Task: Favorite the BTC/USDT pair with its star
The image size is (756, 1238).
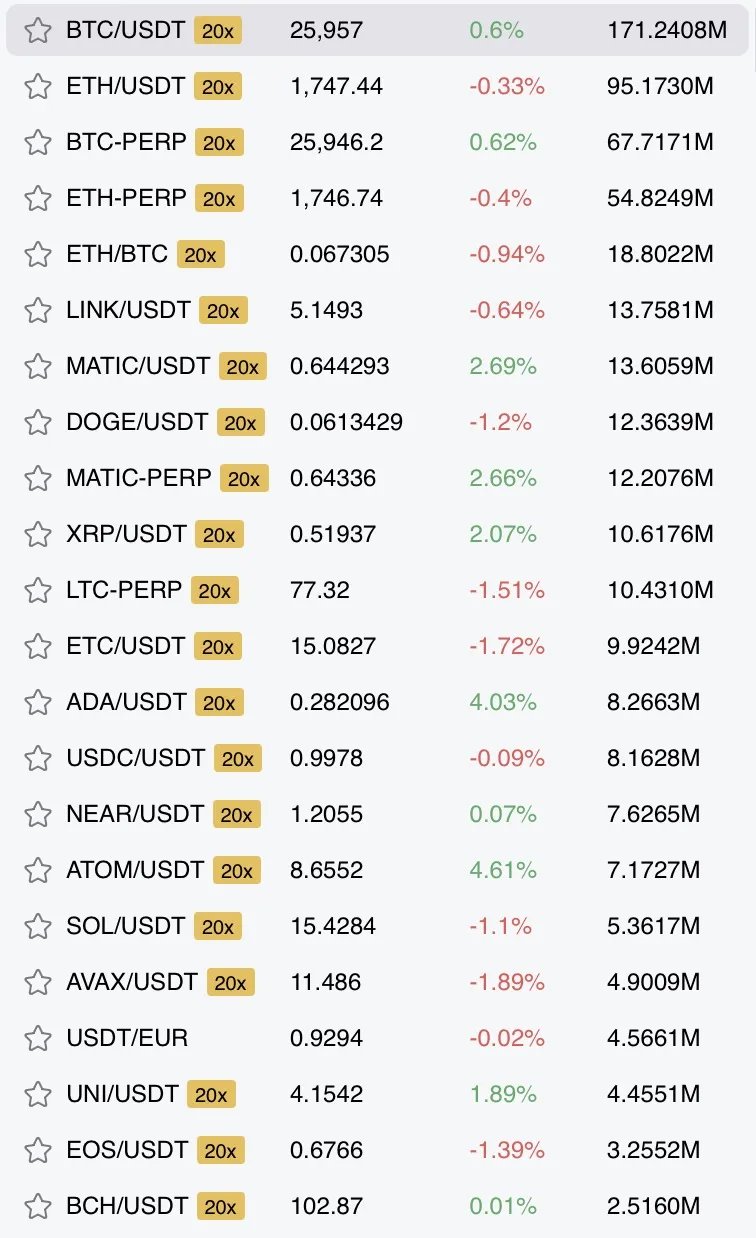Action: (38, 31)
